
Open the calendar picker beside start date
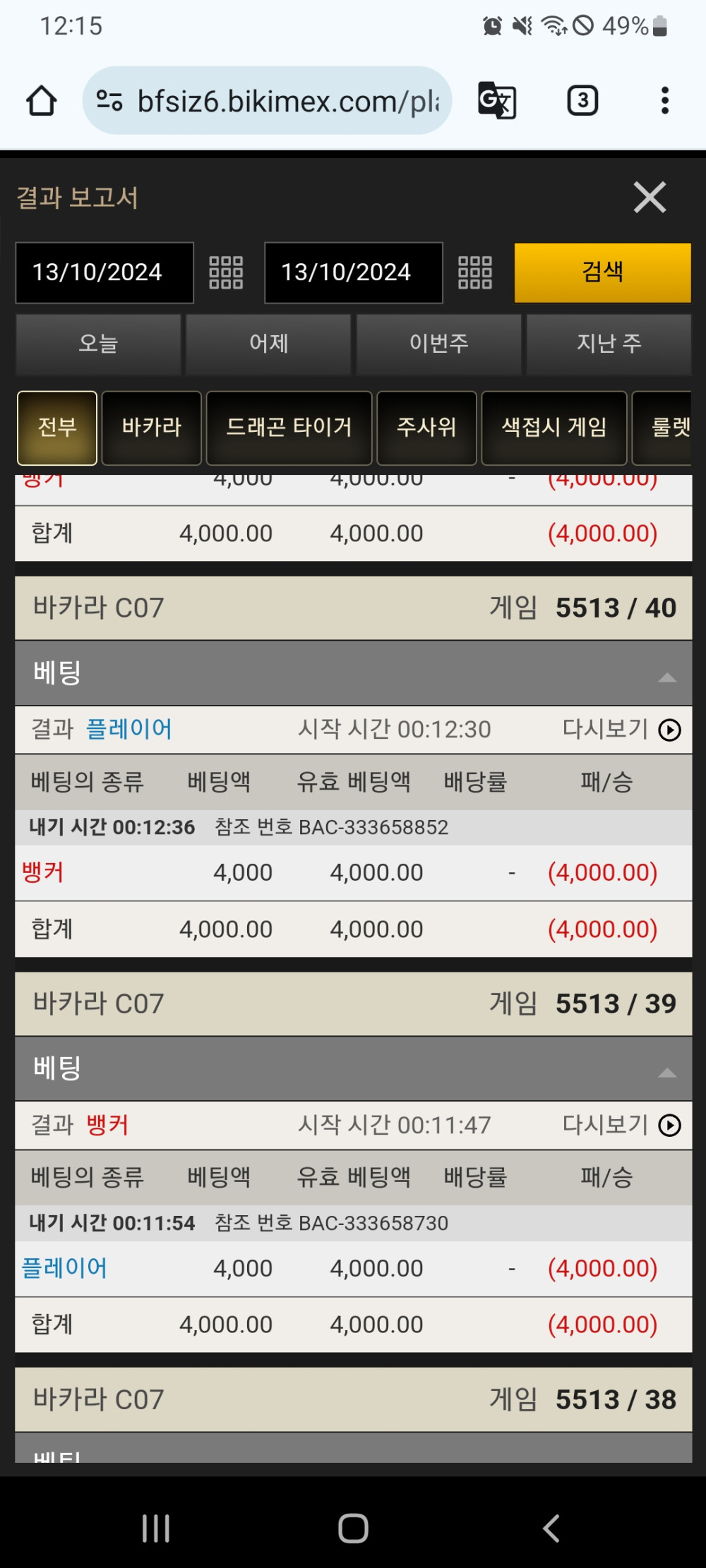pyautogui.click(x=226, y=272)
